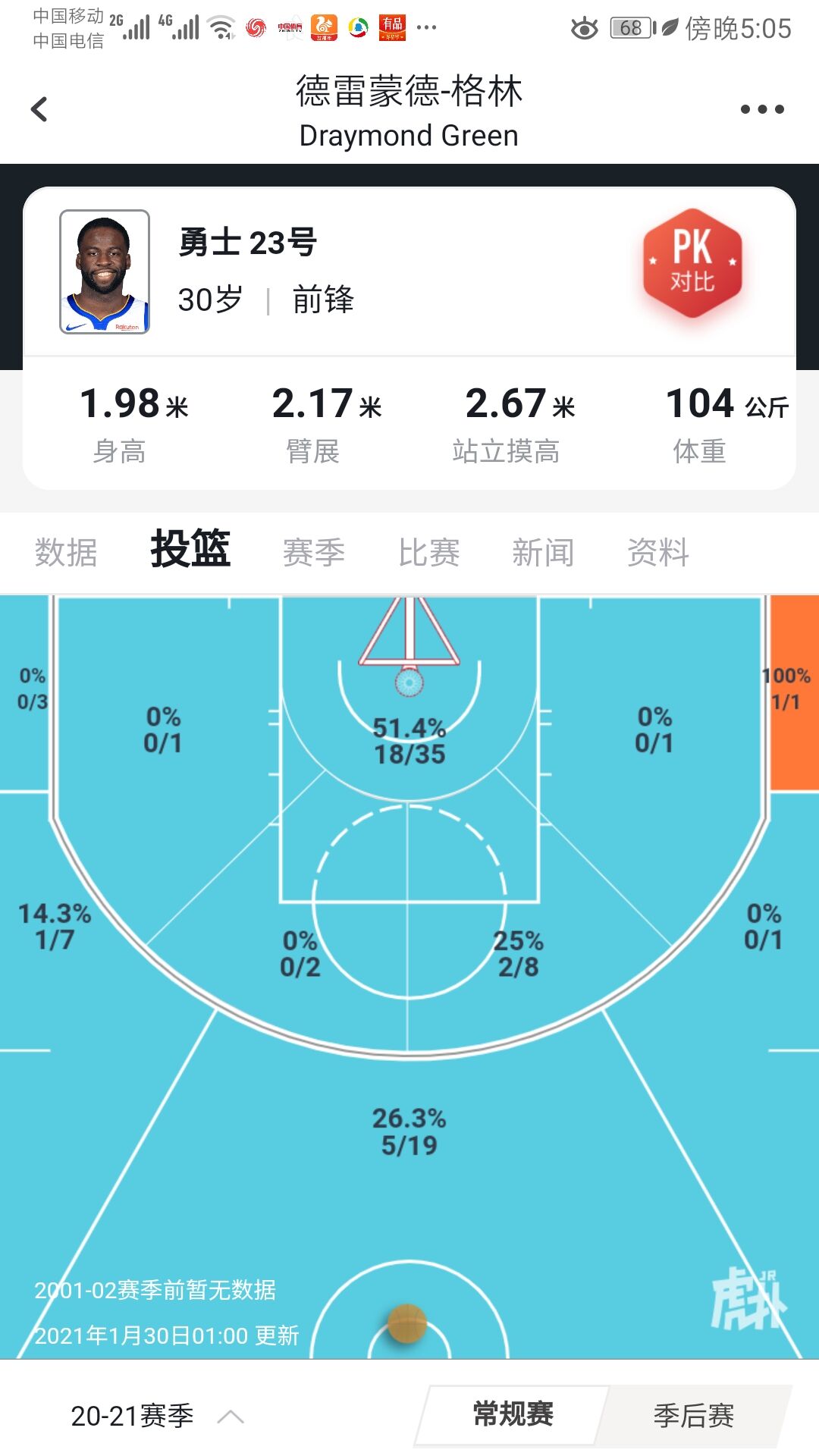Switch to the 赛季 tab
The image size is (819, 1456).
click(x=313, y=552)
